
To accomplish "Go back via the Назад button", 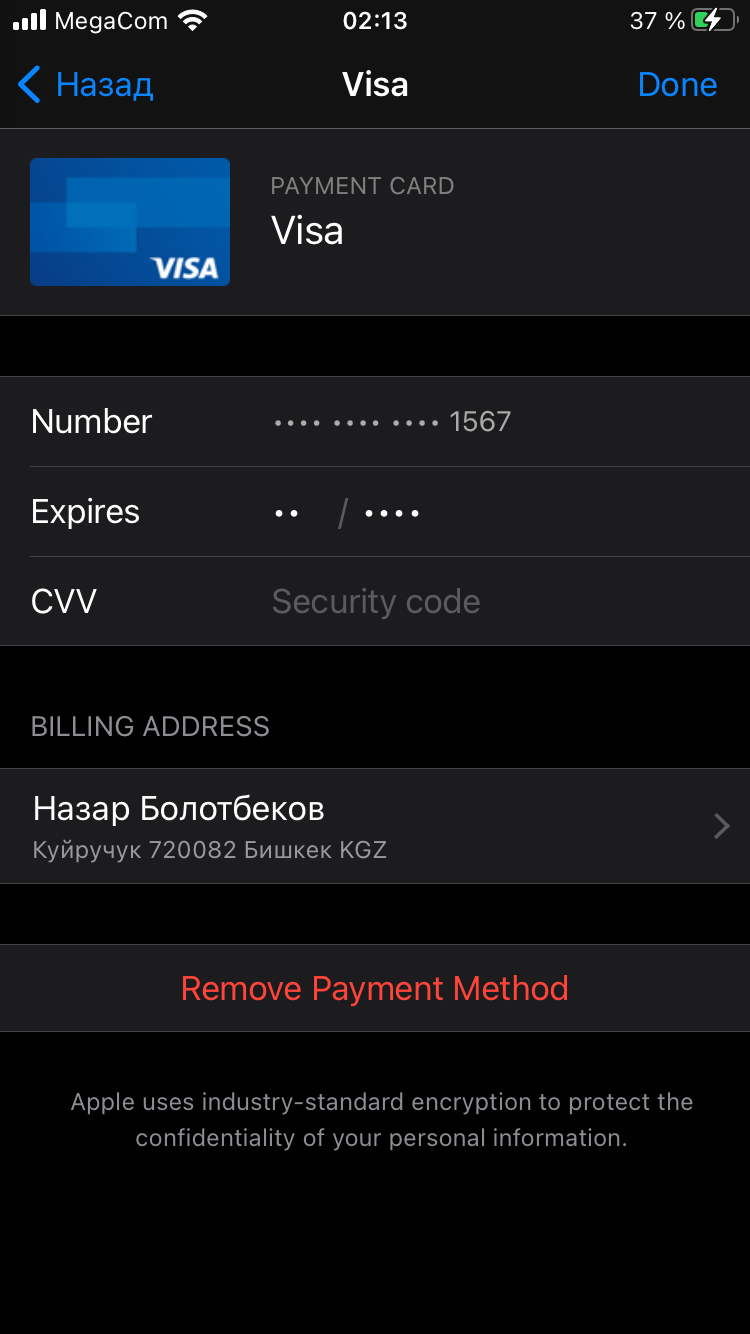I will [86, 85].
